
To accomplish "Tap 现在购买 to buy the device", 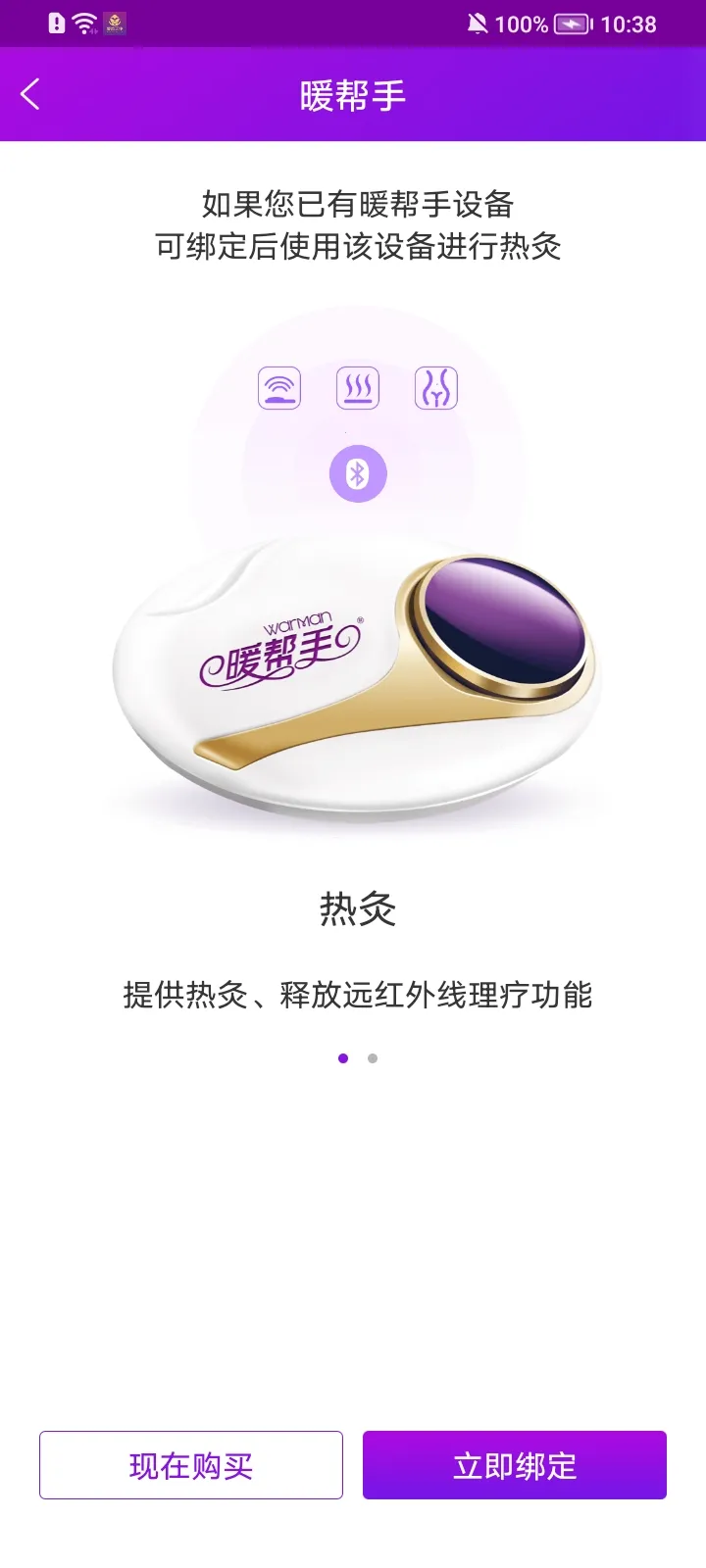I will [x=191, y=1465].
